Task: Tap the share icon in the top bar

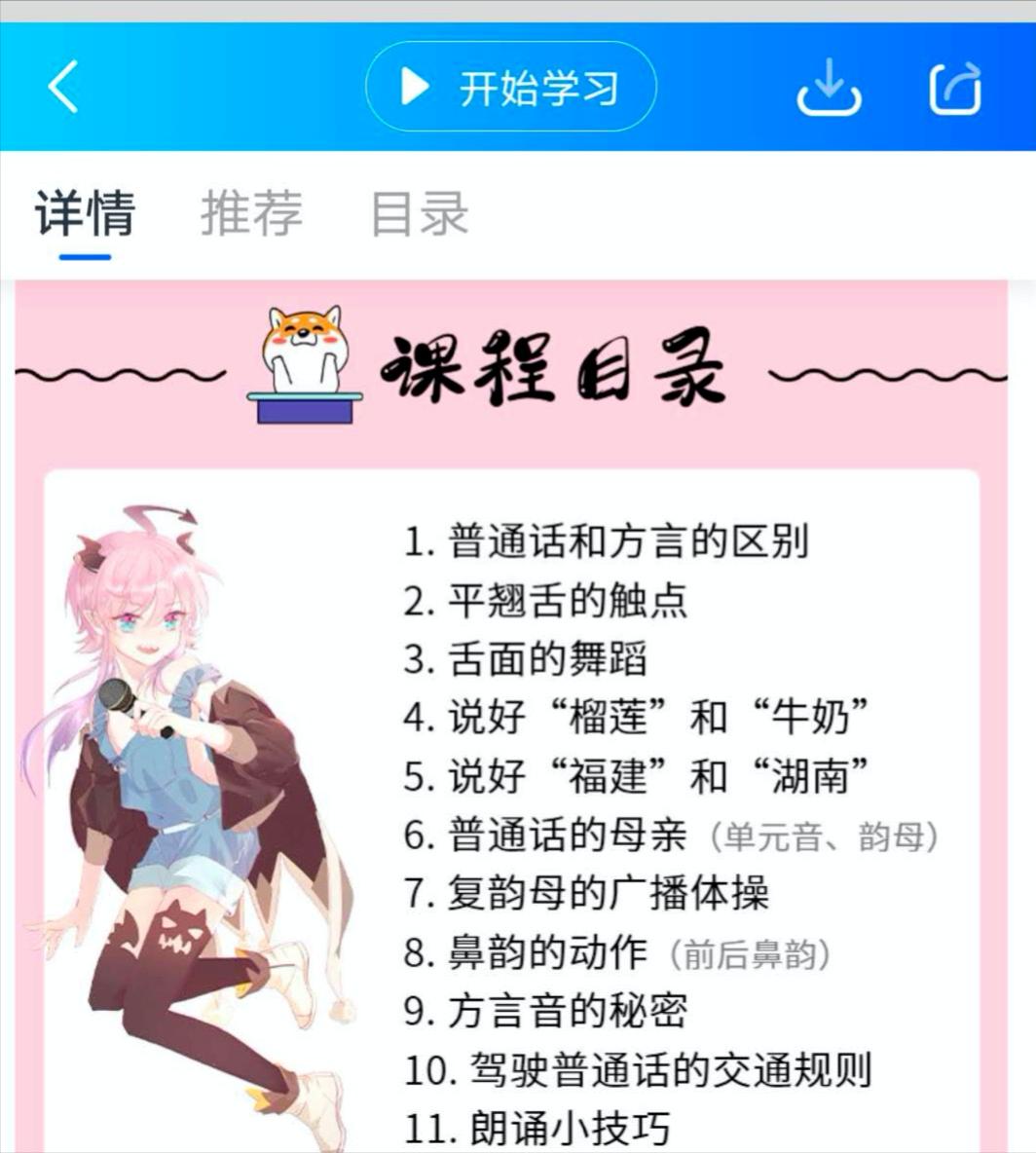Action: tap(956, 88)
